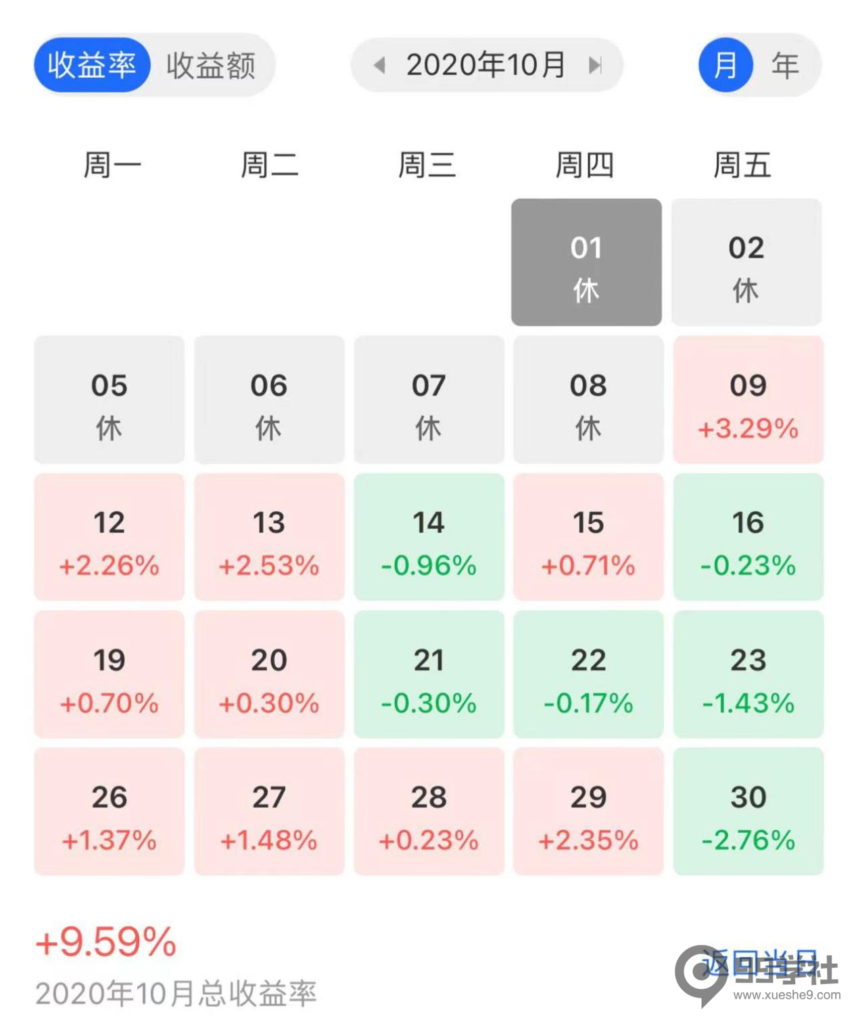Select October 23 cell with -1.43%

coord(747,674)
